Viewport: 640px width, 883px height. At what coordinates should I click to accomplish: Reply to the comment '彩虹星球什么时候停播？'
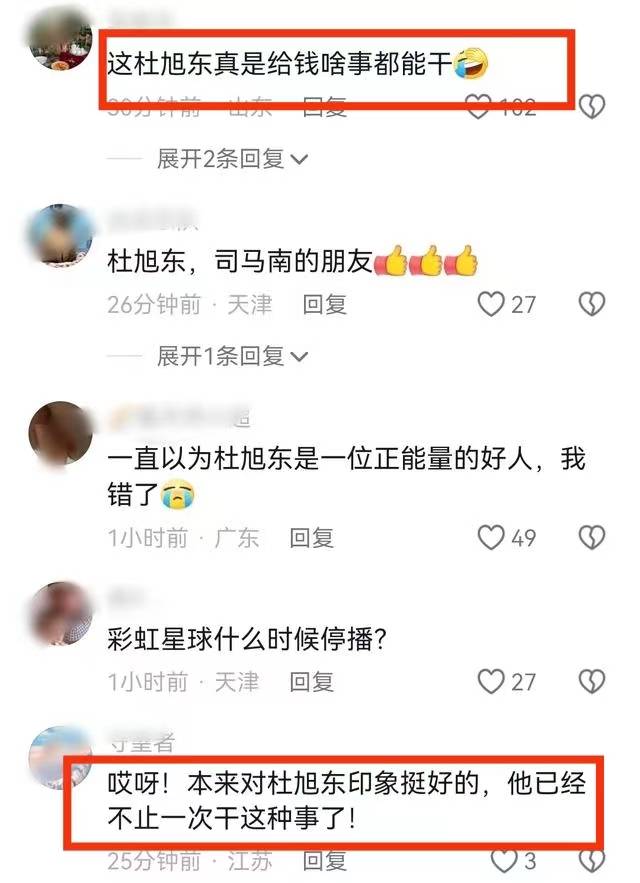311,682
